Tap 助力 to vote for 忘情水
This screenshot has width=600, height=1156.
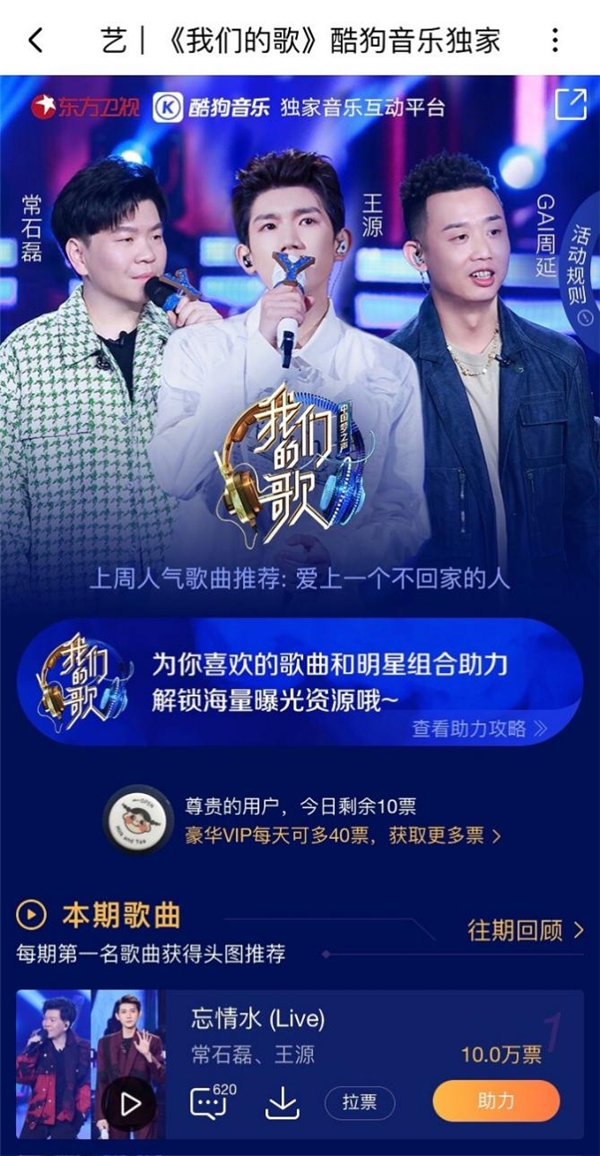(496, 1101)
